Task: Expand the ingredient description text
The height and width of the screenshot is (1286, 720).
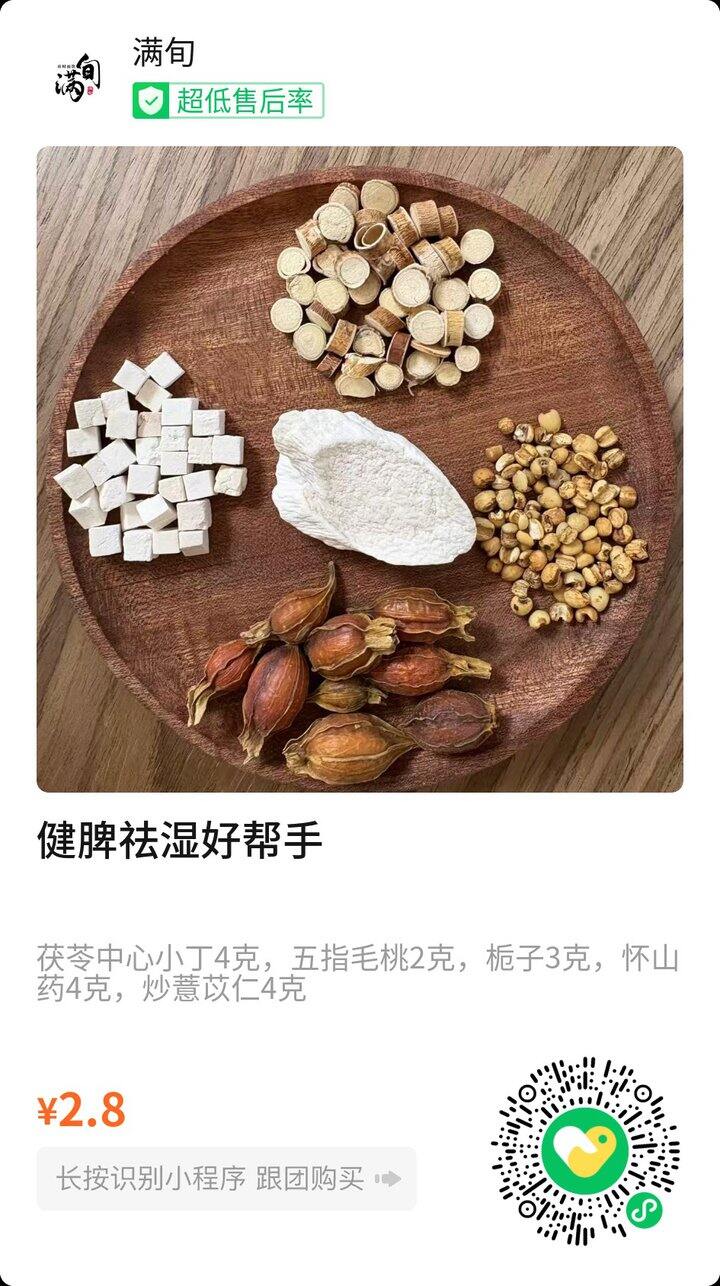Action: (360, 972)
